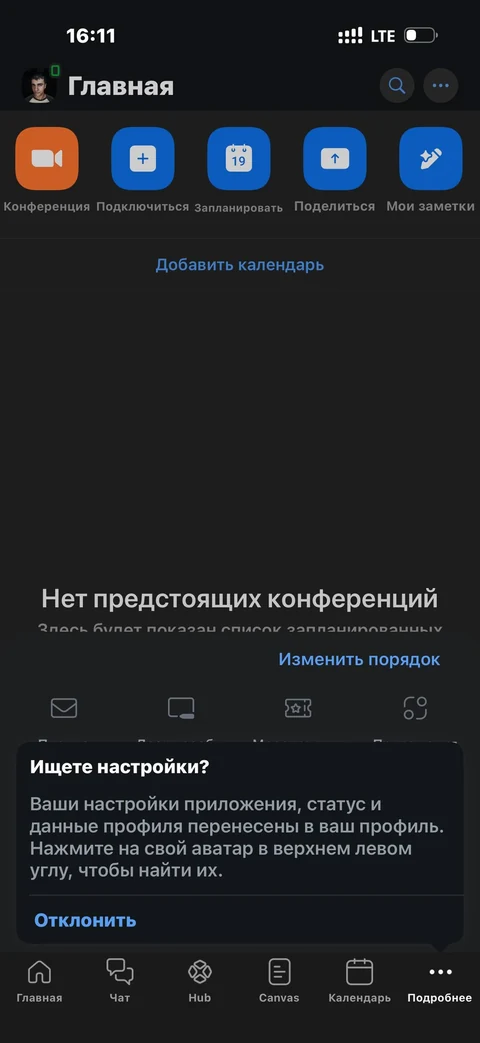Open the Hub tab
The image size is (480, 1043).
click(199, 980)
